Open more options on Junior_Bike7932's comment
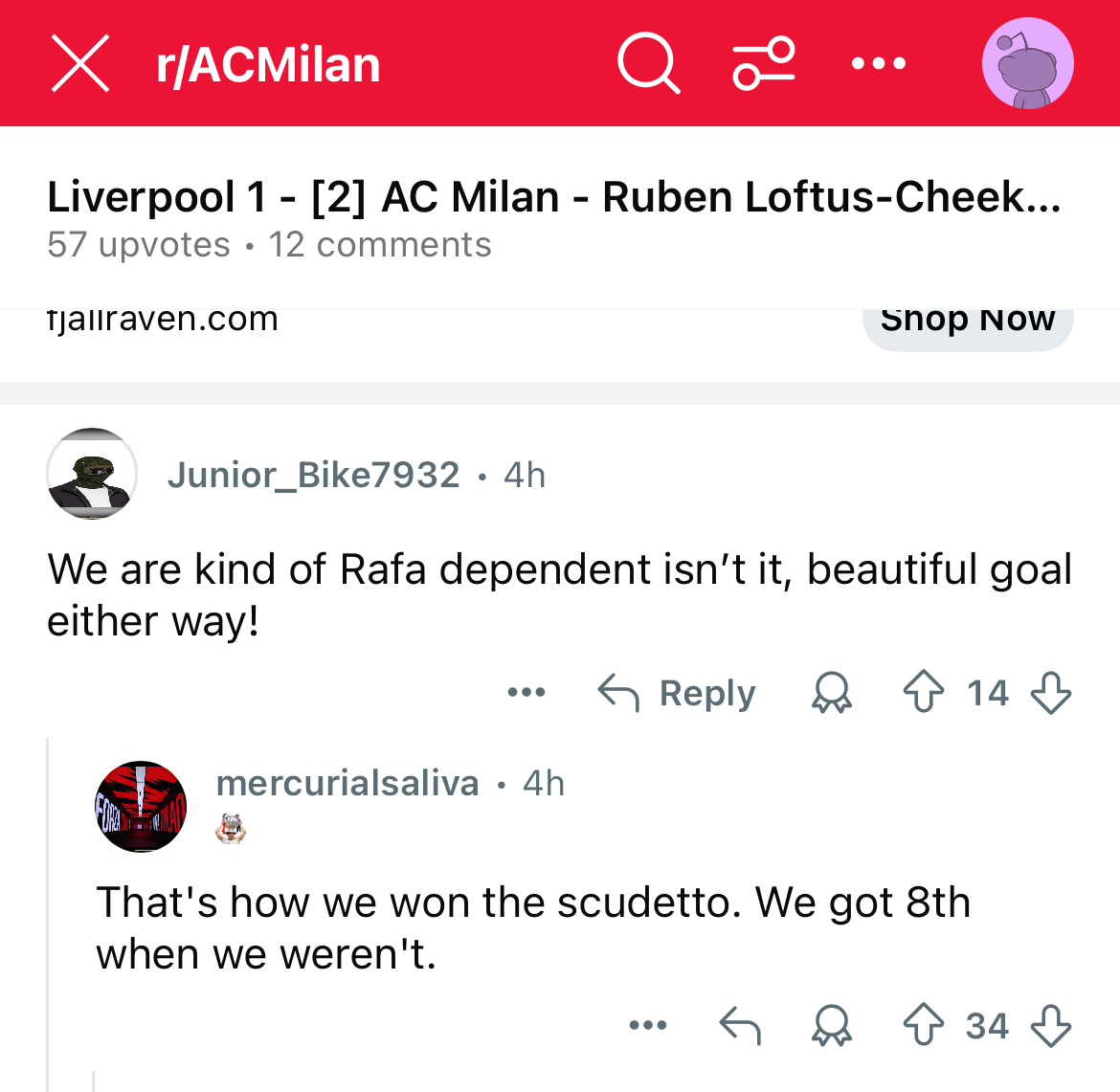This screenshot has height=1092, width=1120. coord(526,692)
